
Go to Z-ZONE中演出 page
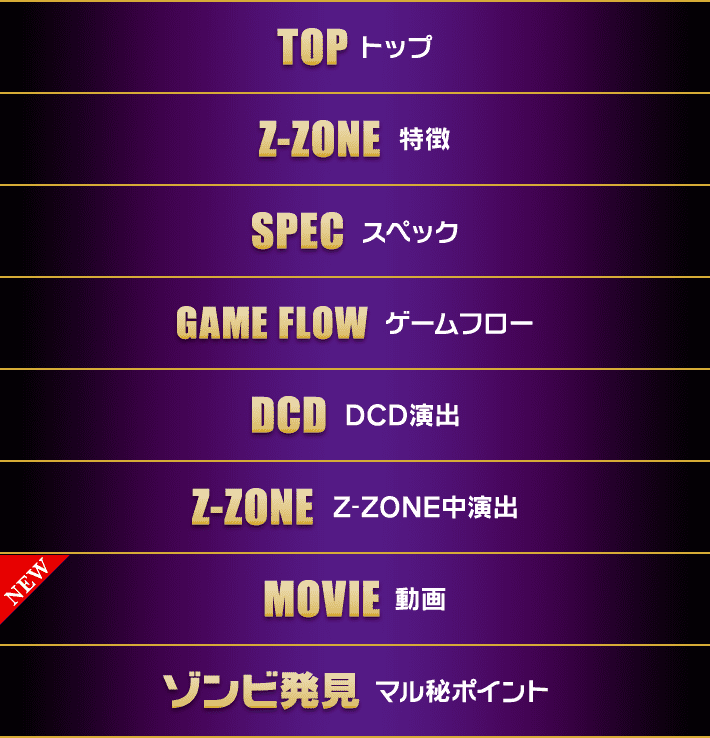(355, 507)
